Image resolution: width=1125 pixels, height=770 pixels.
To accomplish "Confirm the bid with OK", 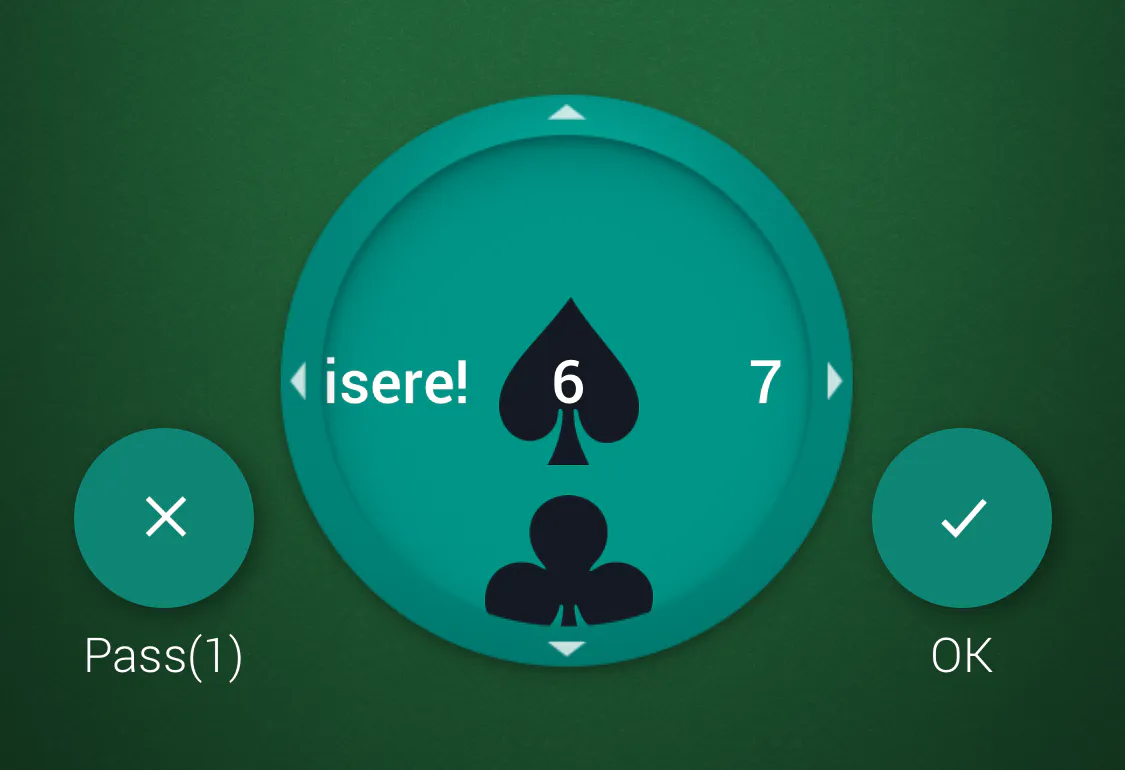I will coord(961,518).
